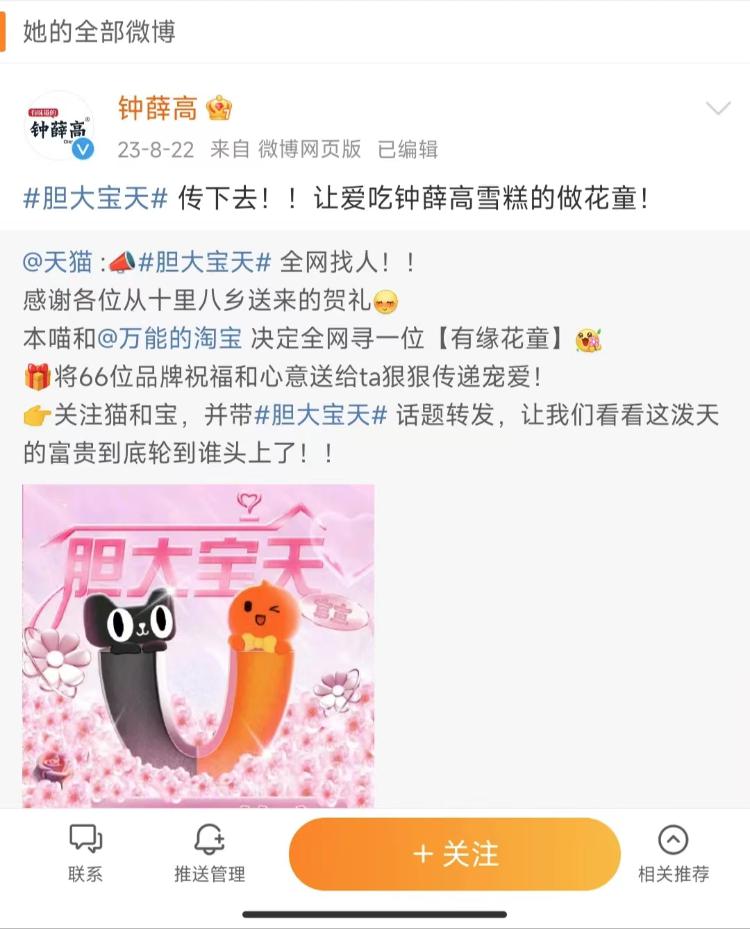Expand the post options chevron
This screenshot has width=750, height=929.
(718, 109)
